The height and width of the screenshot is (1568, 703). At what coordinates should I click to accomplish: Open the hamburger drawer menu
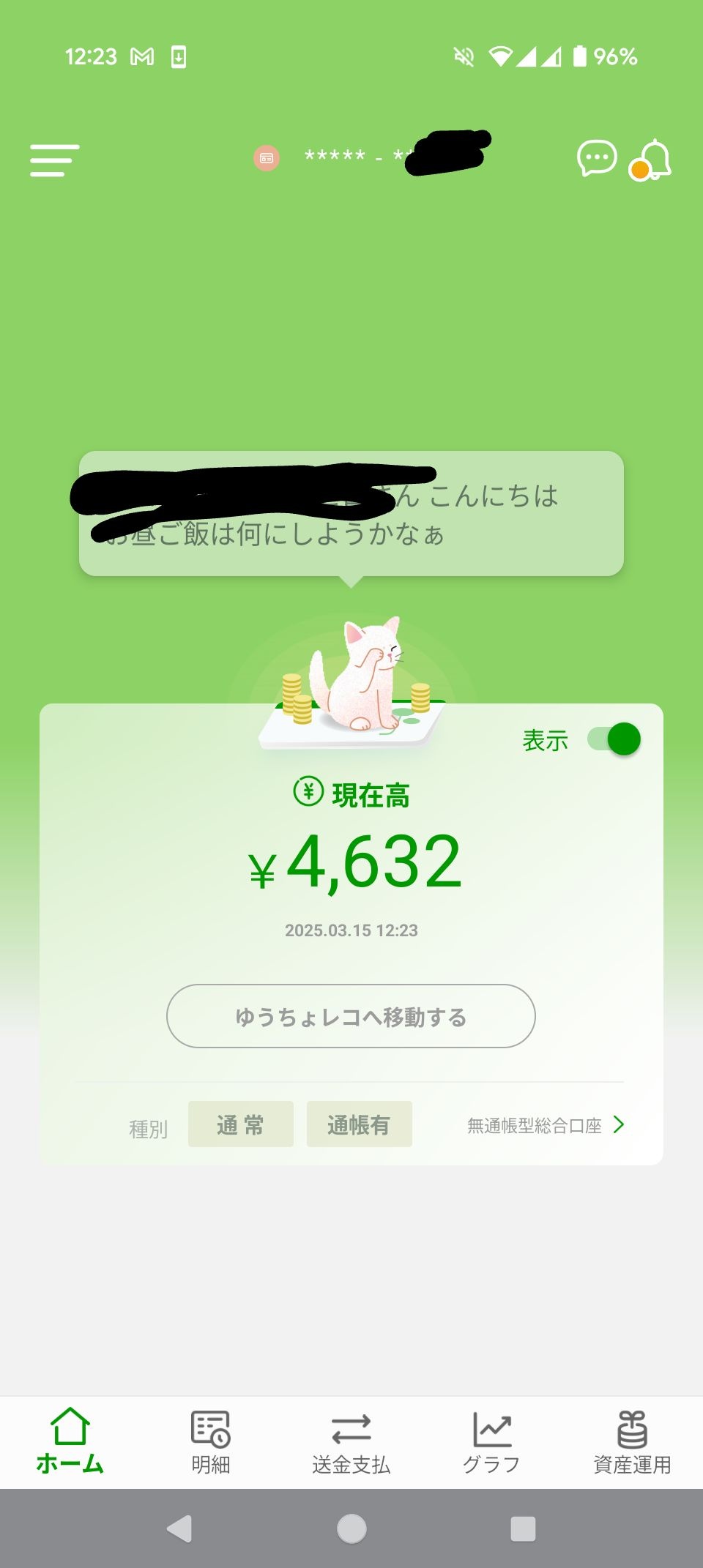[x=54, y=160]
